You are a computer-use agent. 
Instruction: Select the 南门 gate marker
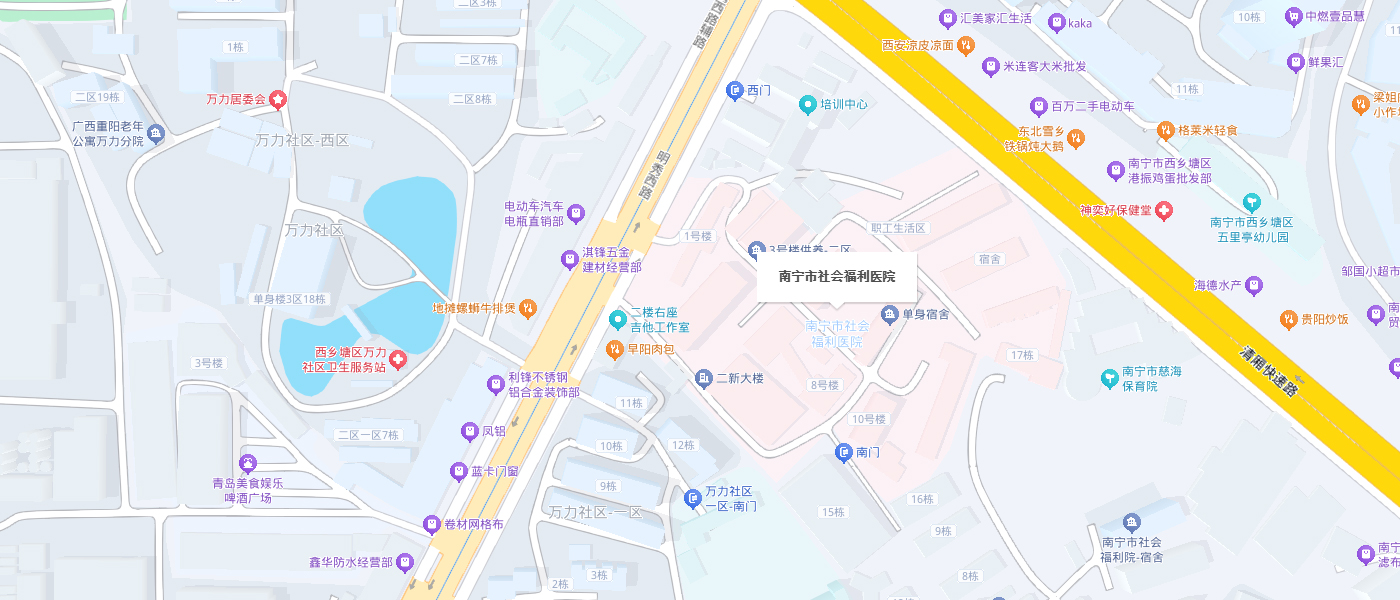pyautogui.click(x=843, y=452)
